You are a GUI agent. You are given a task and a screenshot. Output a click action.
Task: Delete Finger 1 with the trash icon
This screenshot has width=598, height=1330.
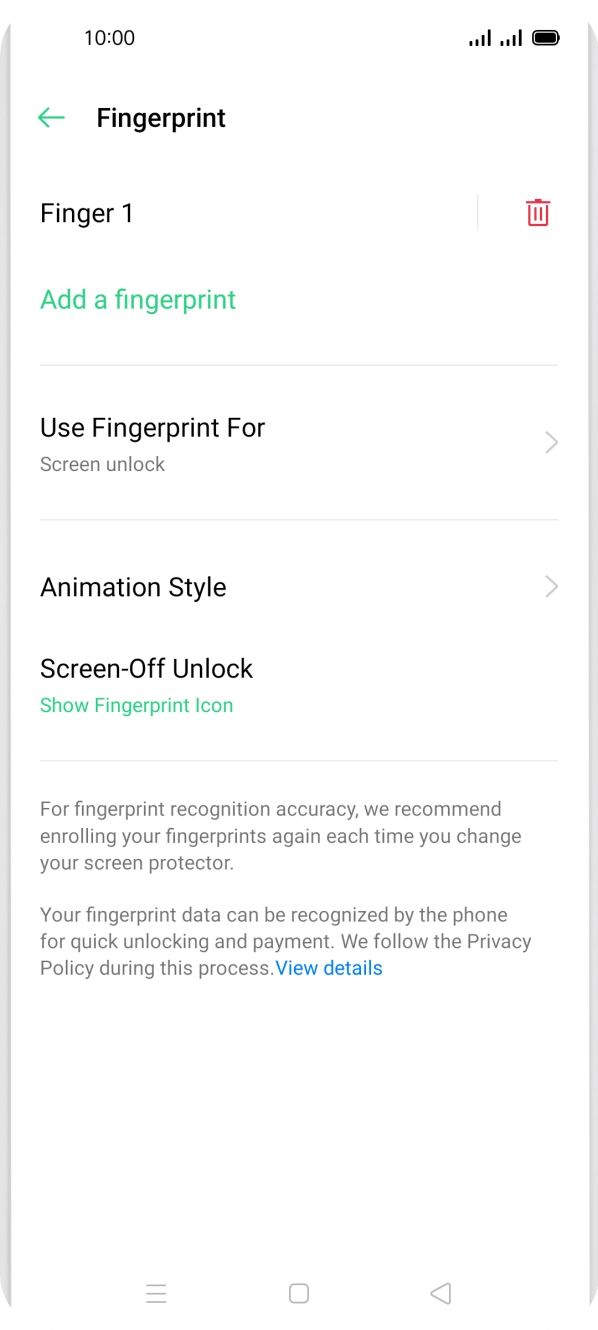[x=538, y=213]
